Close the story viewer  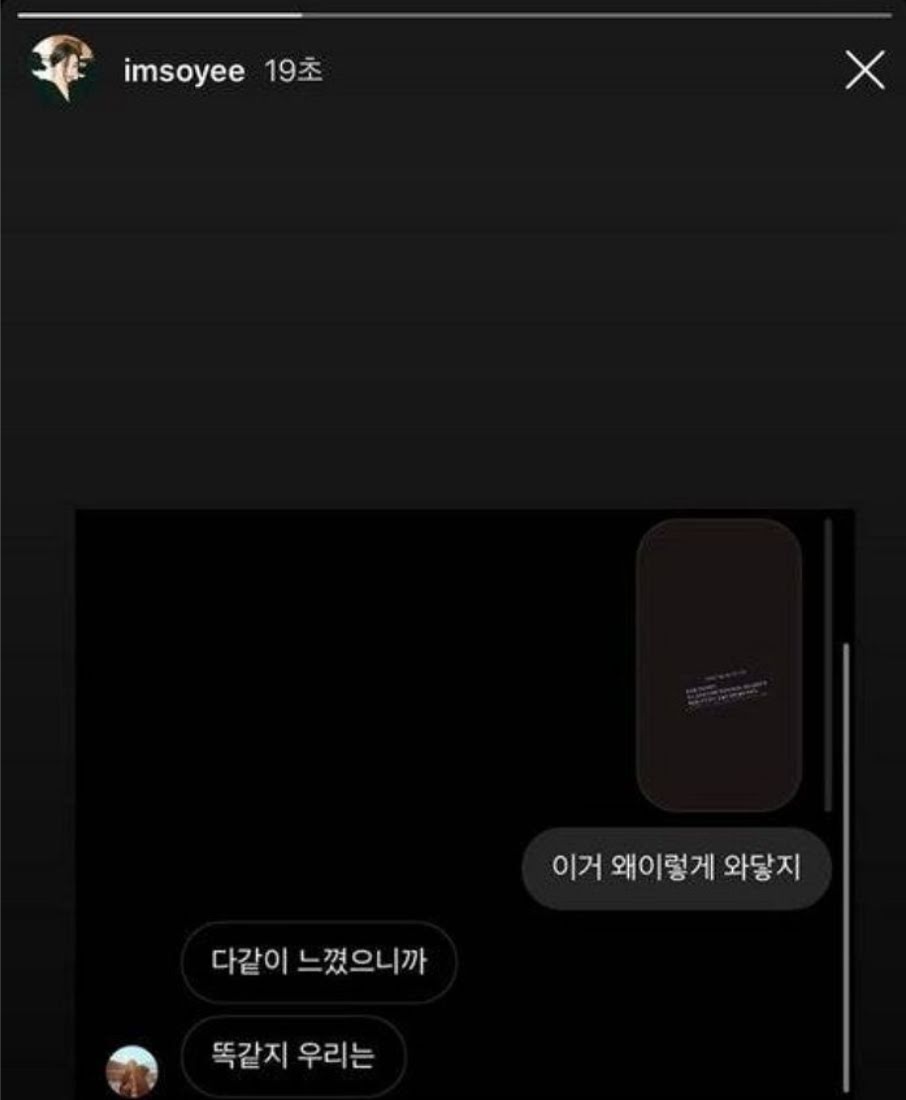(x=865, y=69)
